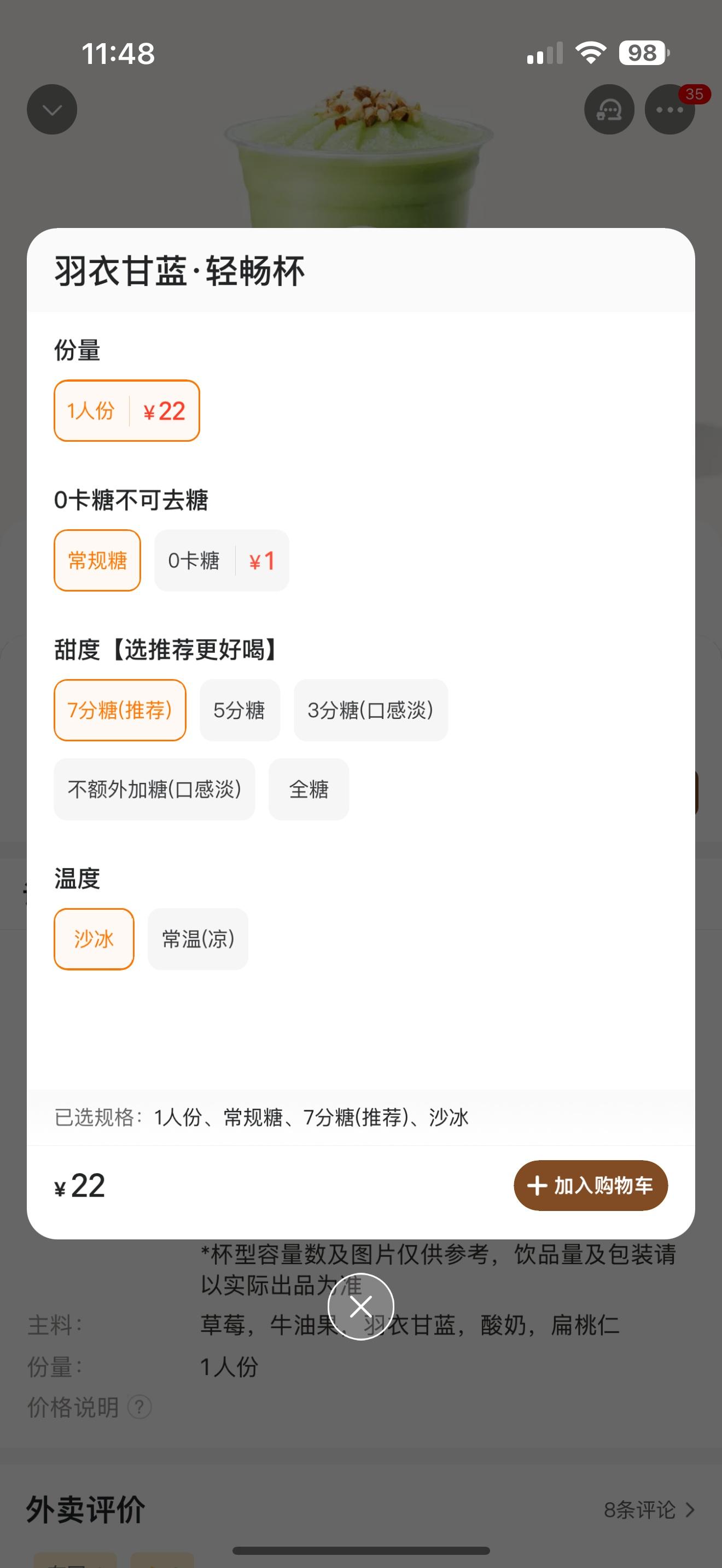The image size is (722, 1568).
Task: Contact customer service via headset icon
Action: click(609, 109)
